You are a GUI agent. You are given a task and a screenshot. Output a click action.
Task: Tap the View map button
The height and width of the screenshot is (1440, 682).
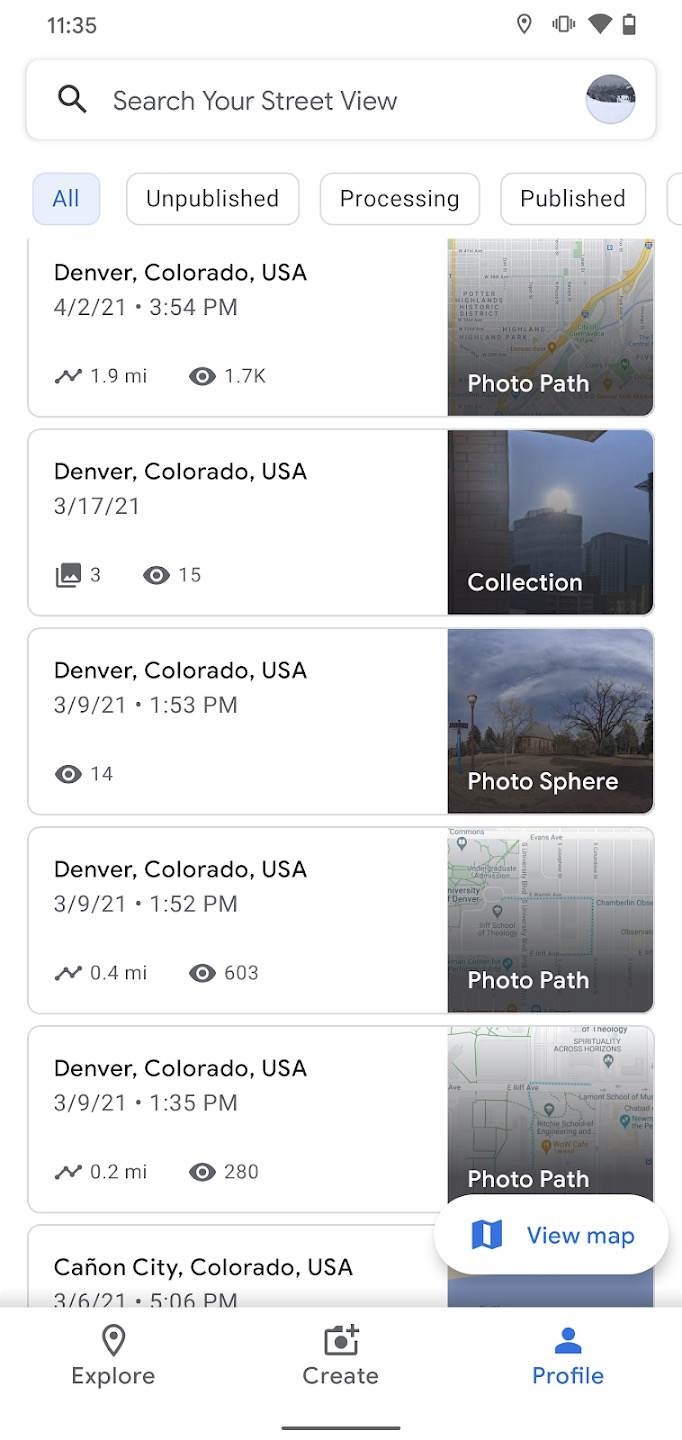[x=551, y=1235]
